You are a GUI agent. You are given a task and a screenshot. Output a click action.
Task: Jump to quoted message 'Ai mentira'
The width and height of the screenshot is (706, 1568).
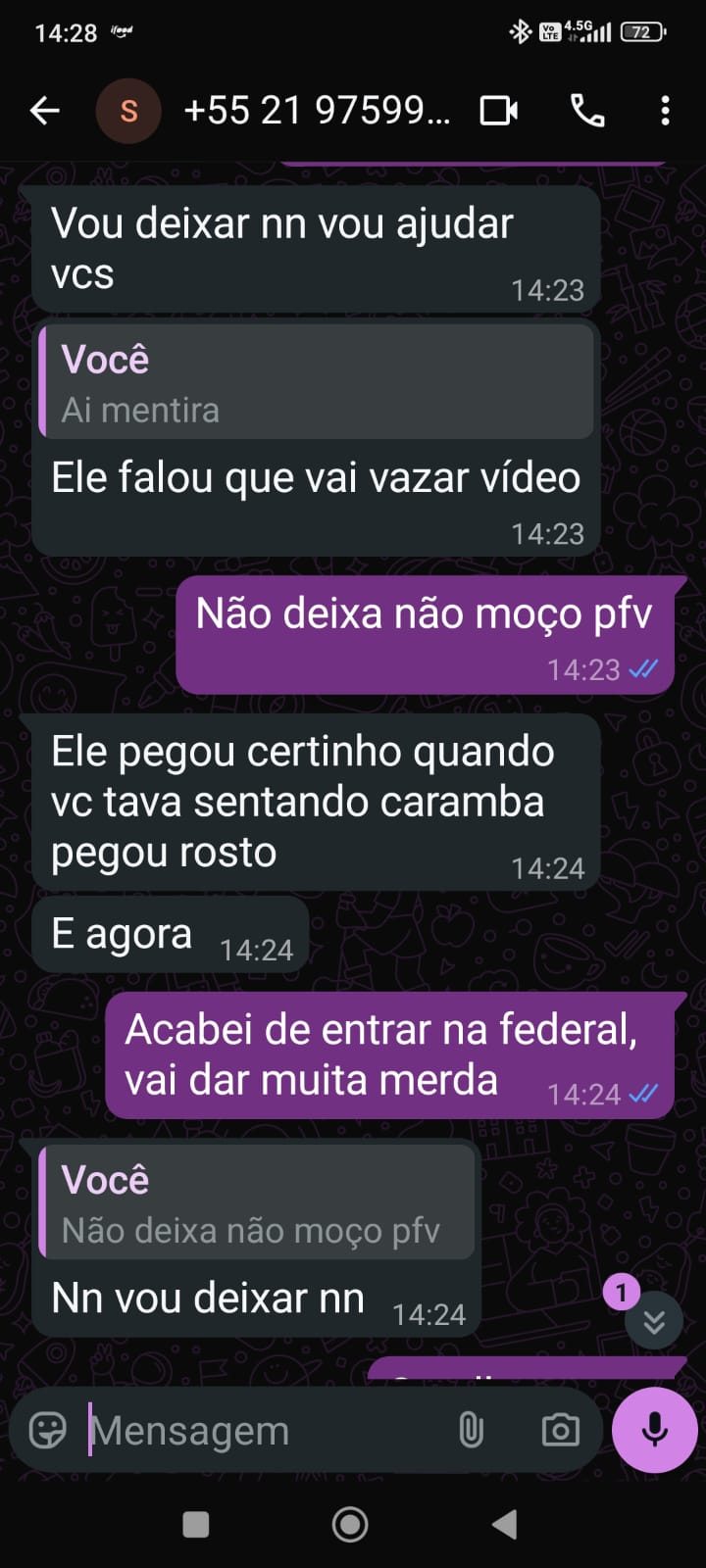pyautogui.click(x=316, y=383)
